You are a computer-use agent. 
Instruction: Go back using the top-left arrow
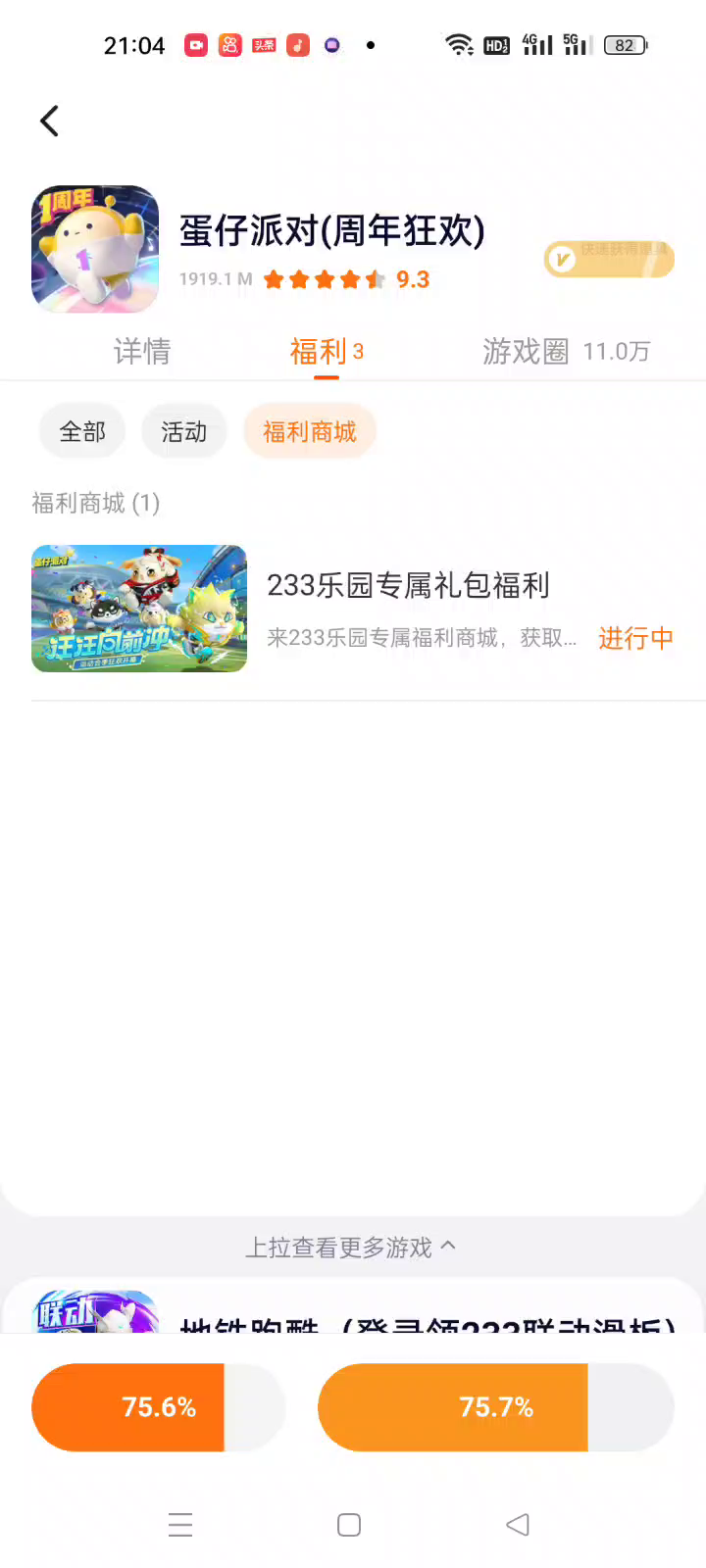pyautogui.click(x=49, y=122)
